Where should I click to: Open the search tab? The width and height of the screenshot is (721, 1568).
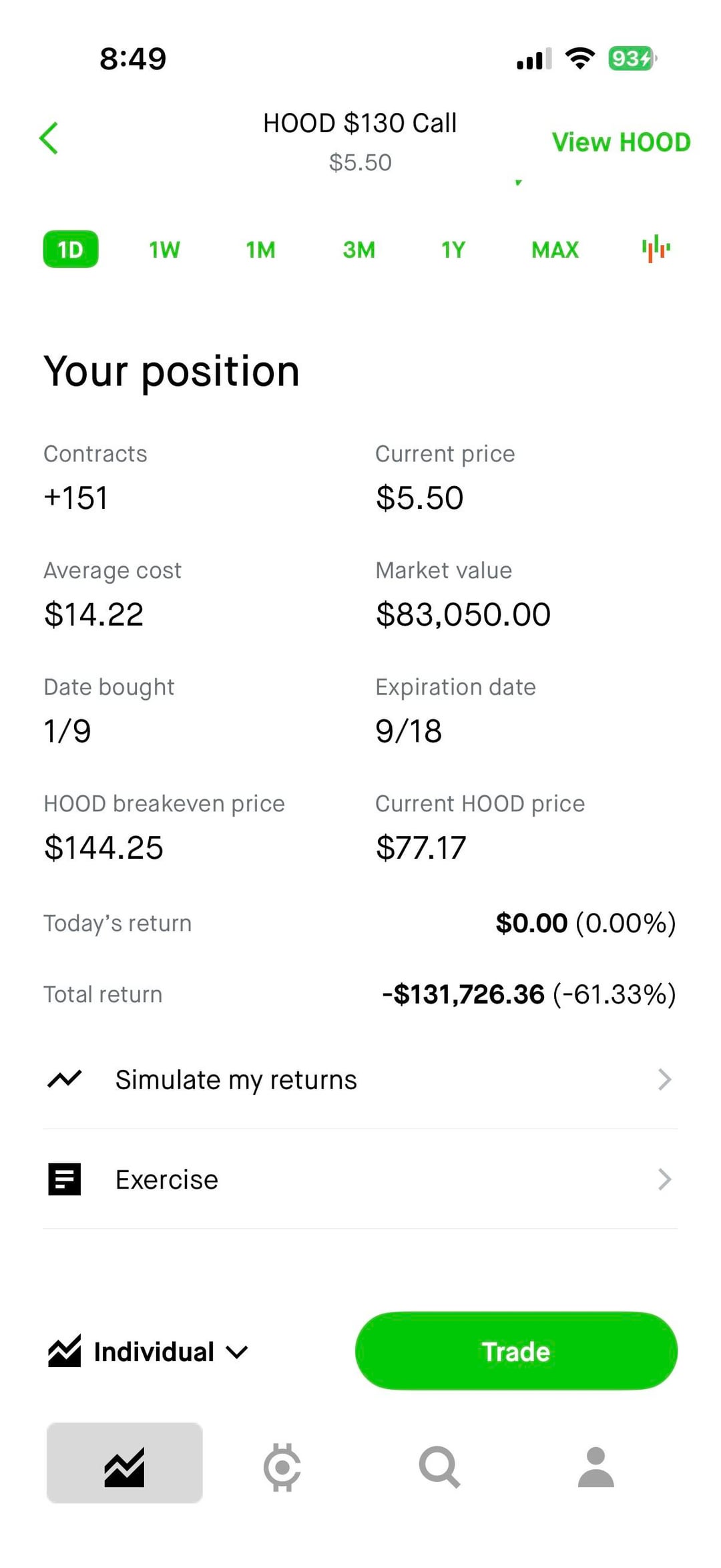point(439,1467)
